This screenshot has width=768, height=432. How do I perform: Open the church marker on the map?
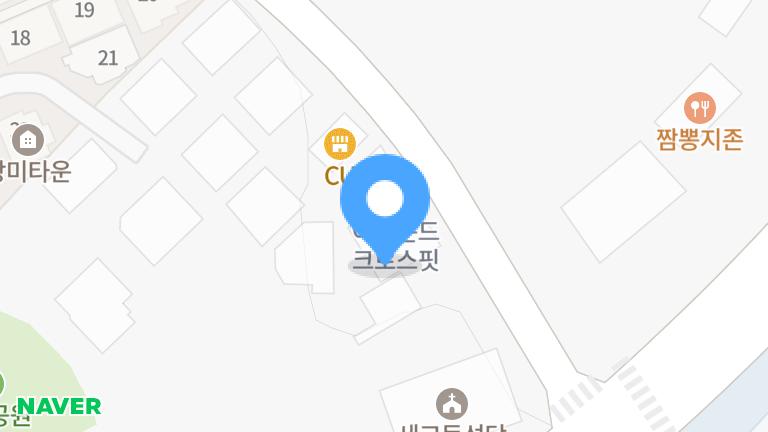(x=452, y=404)
